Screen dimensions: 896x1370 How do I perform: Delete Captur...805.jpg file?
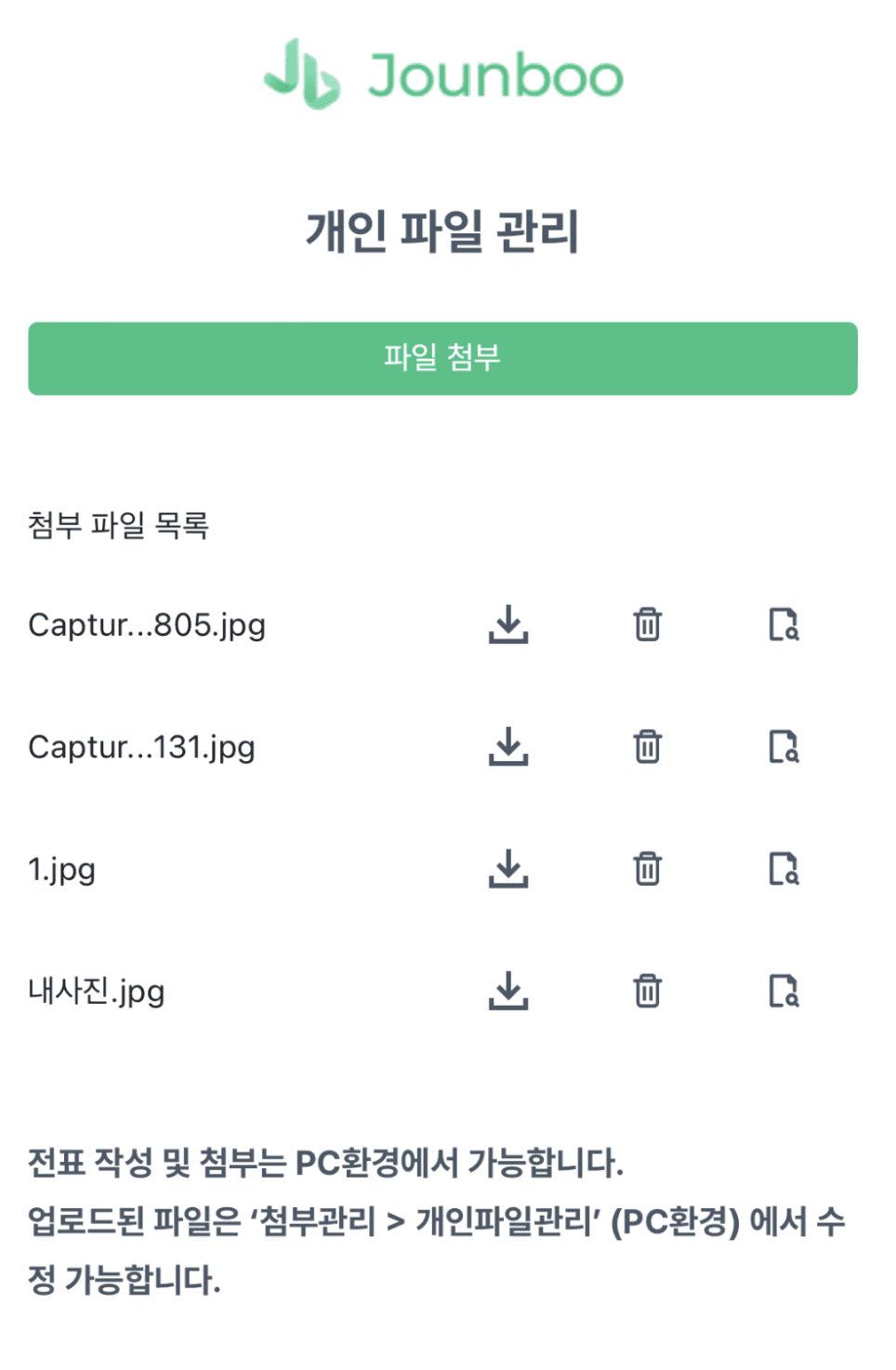(647, 625)
